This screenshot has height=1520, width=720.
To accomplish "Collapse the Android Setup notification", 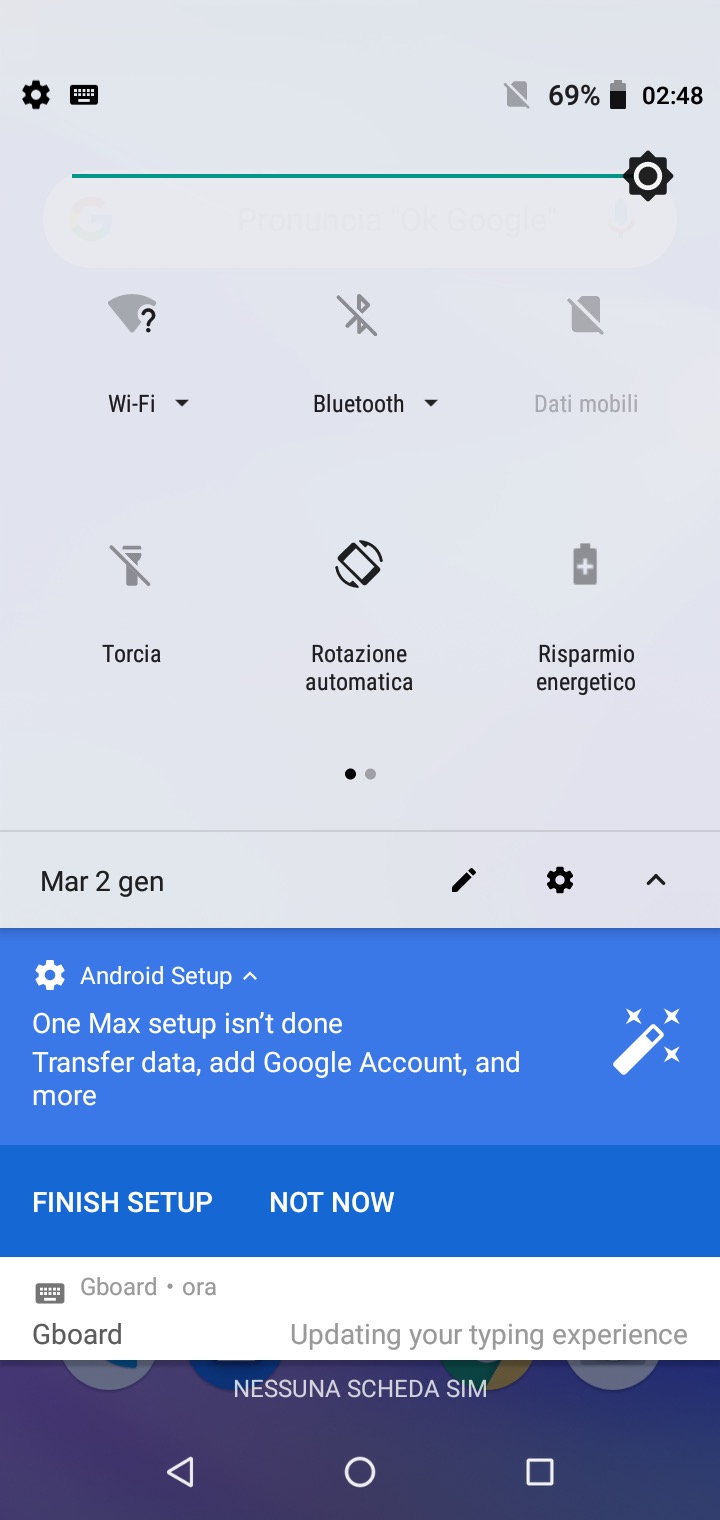I will [251, 976].
